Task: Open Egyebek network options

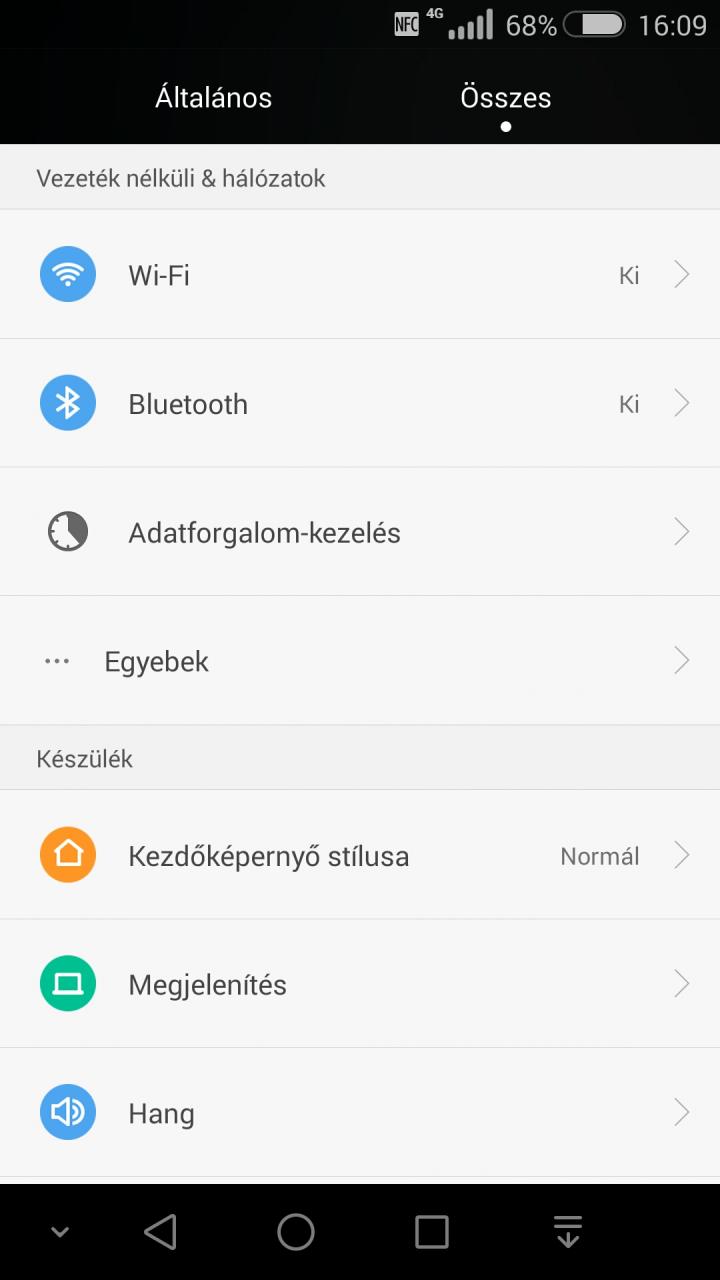Action: click(x=360, y=661)
